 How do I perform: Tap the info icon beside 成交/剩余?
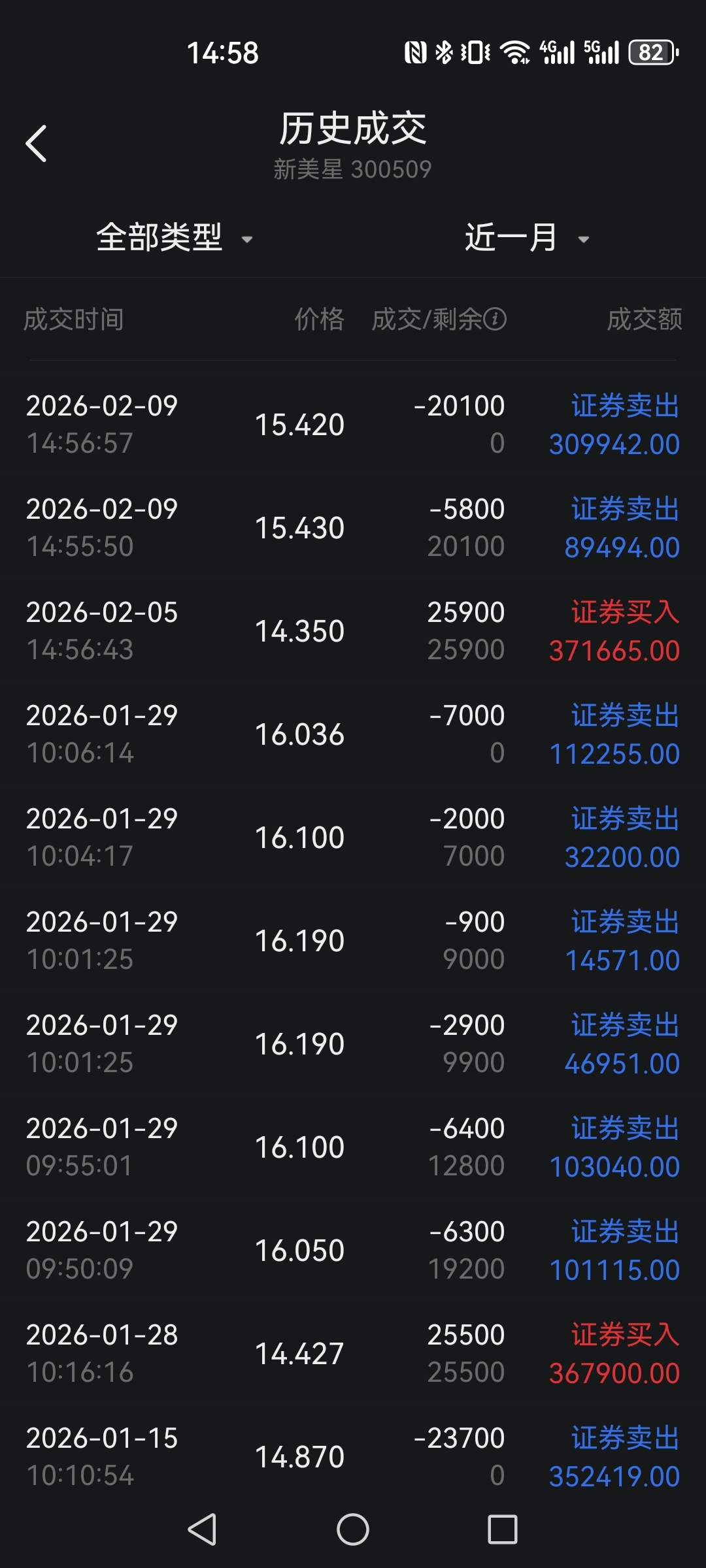(x=495, y=319)
